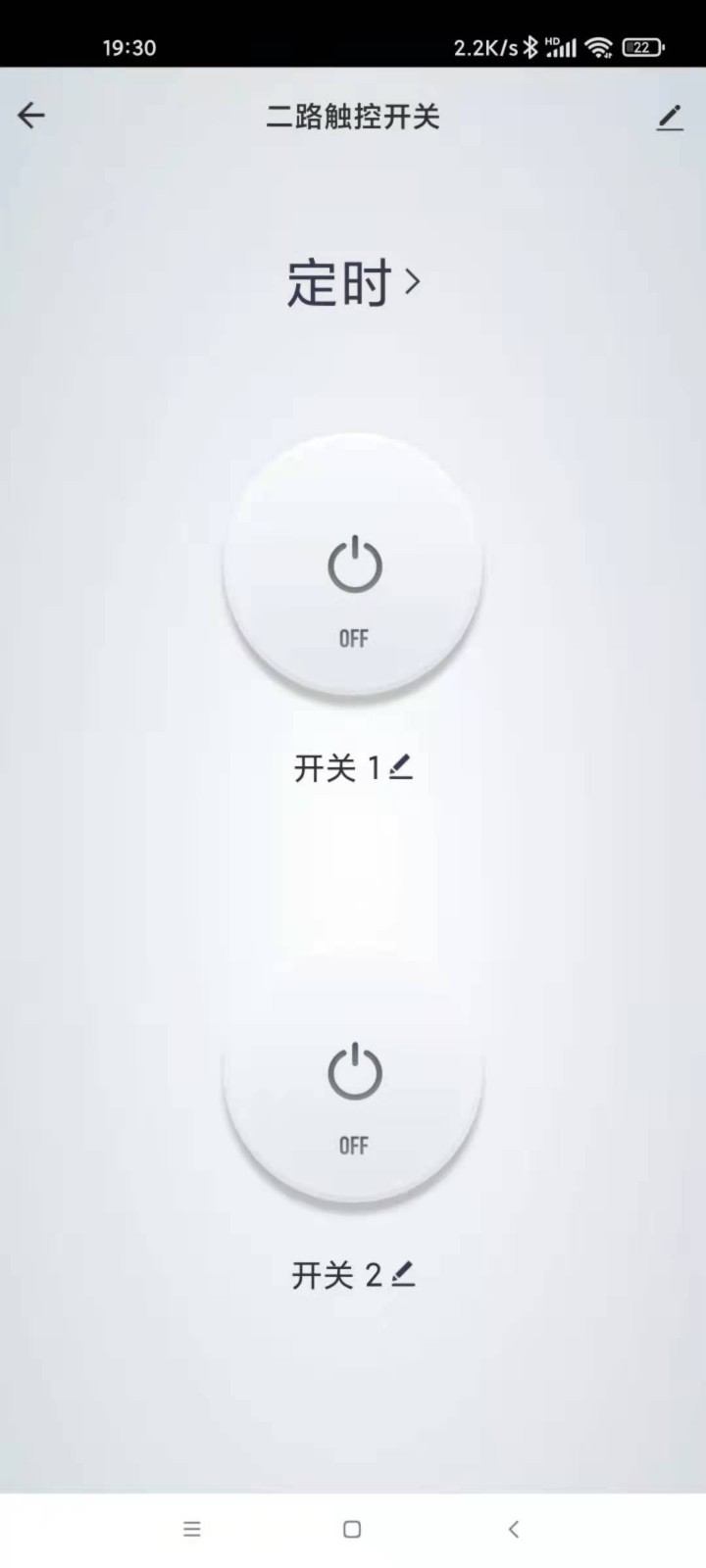
Task: Go back using the top-left arrow
Action: coord(31,116)
